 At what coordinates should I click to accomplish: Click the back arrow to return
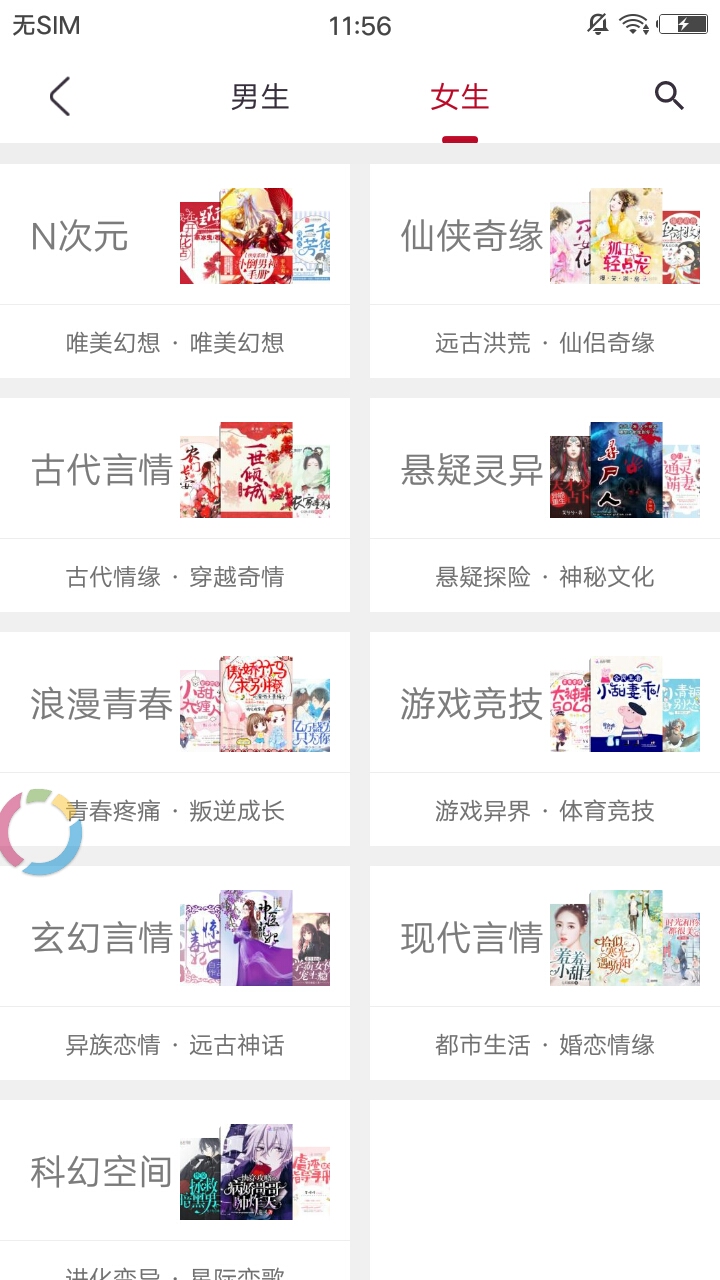(x=58, y=96)
